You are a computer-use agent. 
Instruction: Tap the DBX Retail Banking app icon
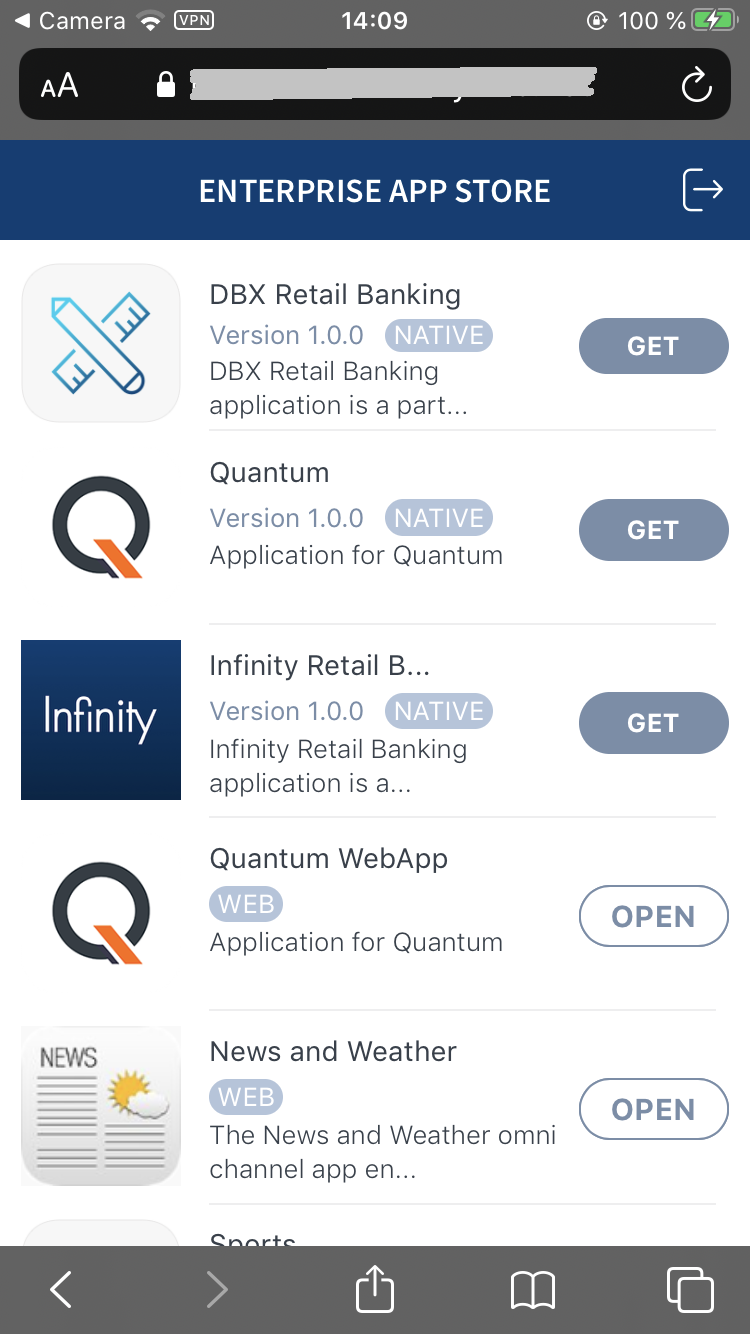click(x=100, y=342)
